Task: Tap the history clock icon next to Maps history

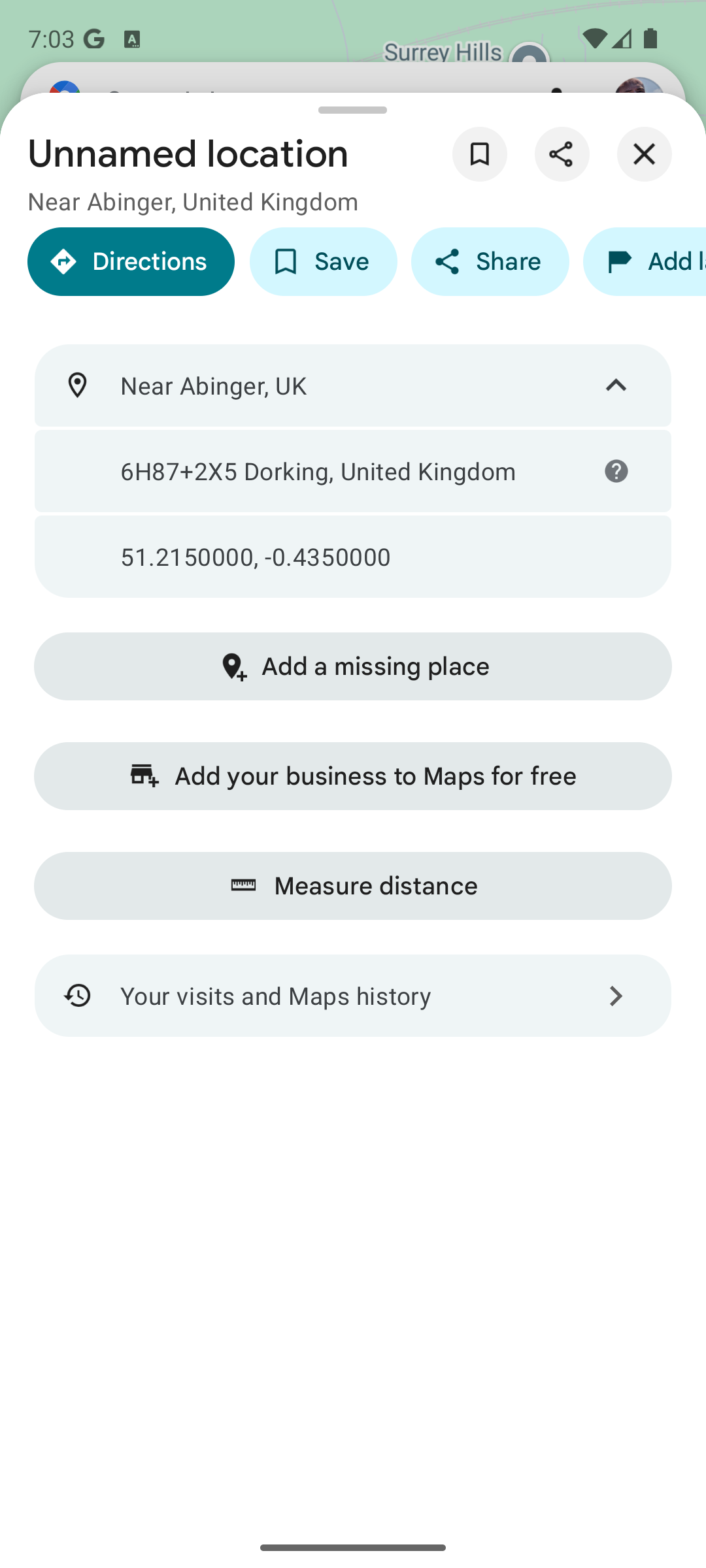Action: [78, 996]
